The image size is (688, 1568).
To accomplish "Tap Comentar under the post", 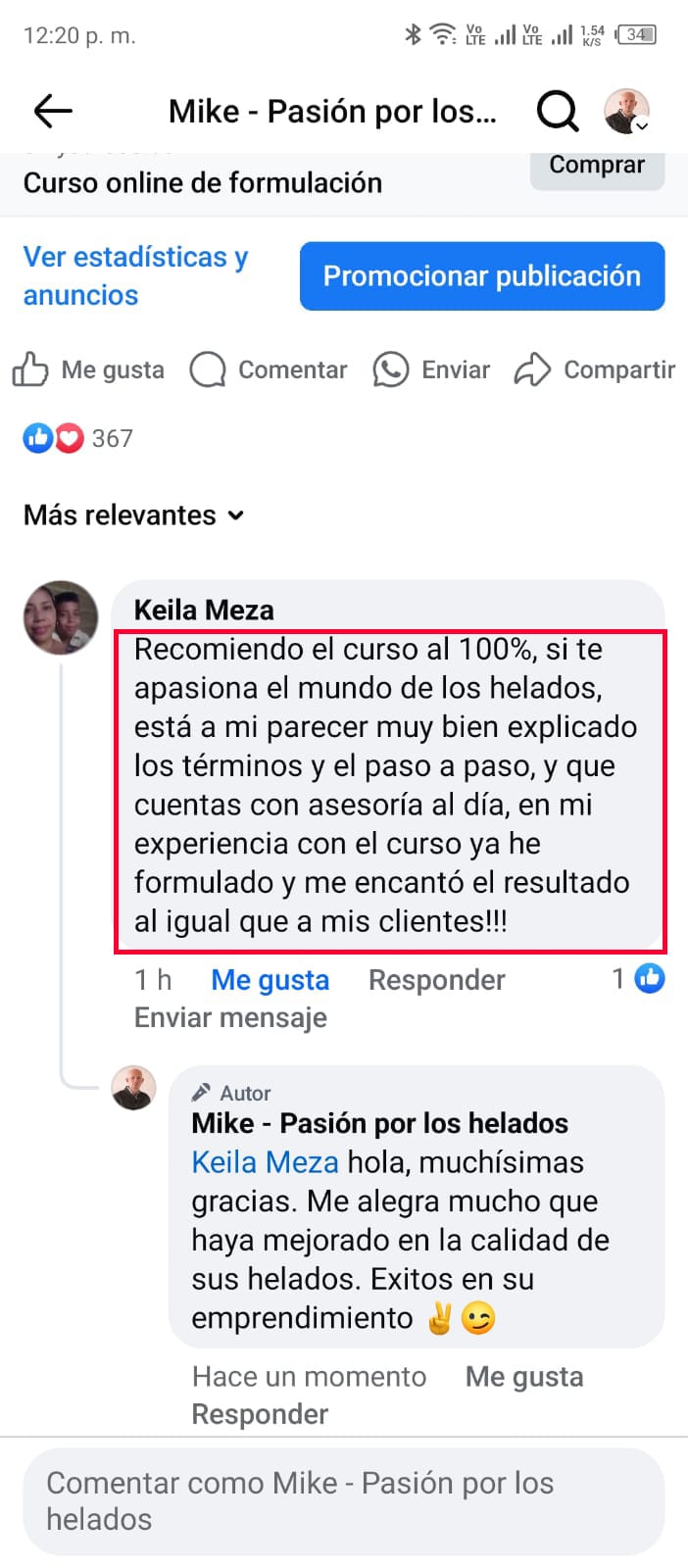I will point(269,369).
